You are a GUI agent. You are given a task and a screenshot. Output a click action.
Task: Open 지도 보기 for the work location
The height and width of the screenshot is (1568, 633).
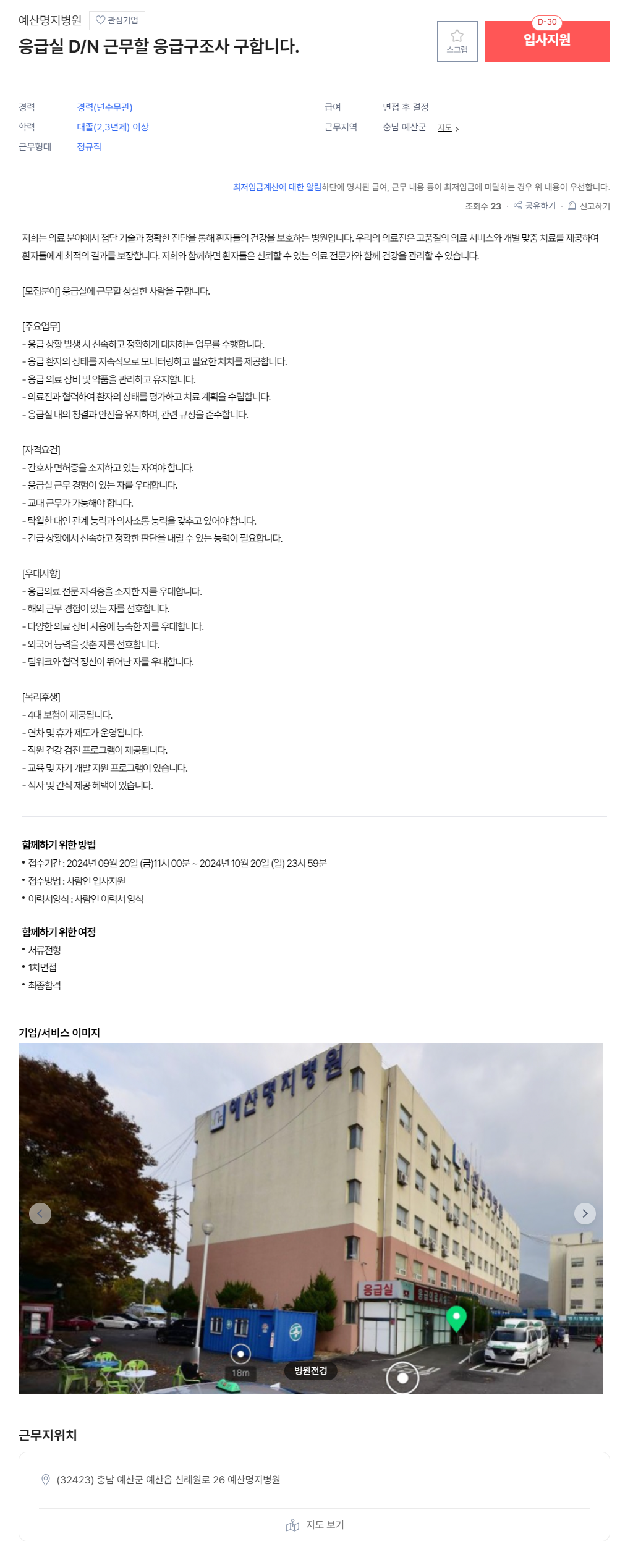(314, 1525)
